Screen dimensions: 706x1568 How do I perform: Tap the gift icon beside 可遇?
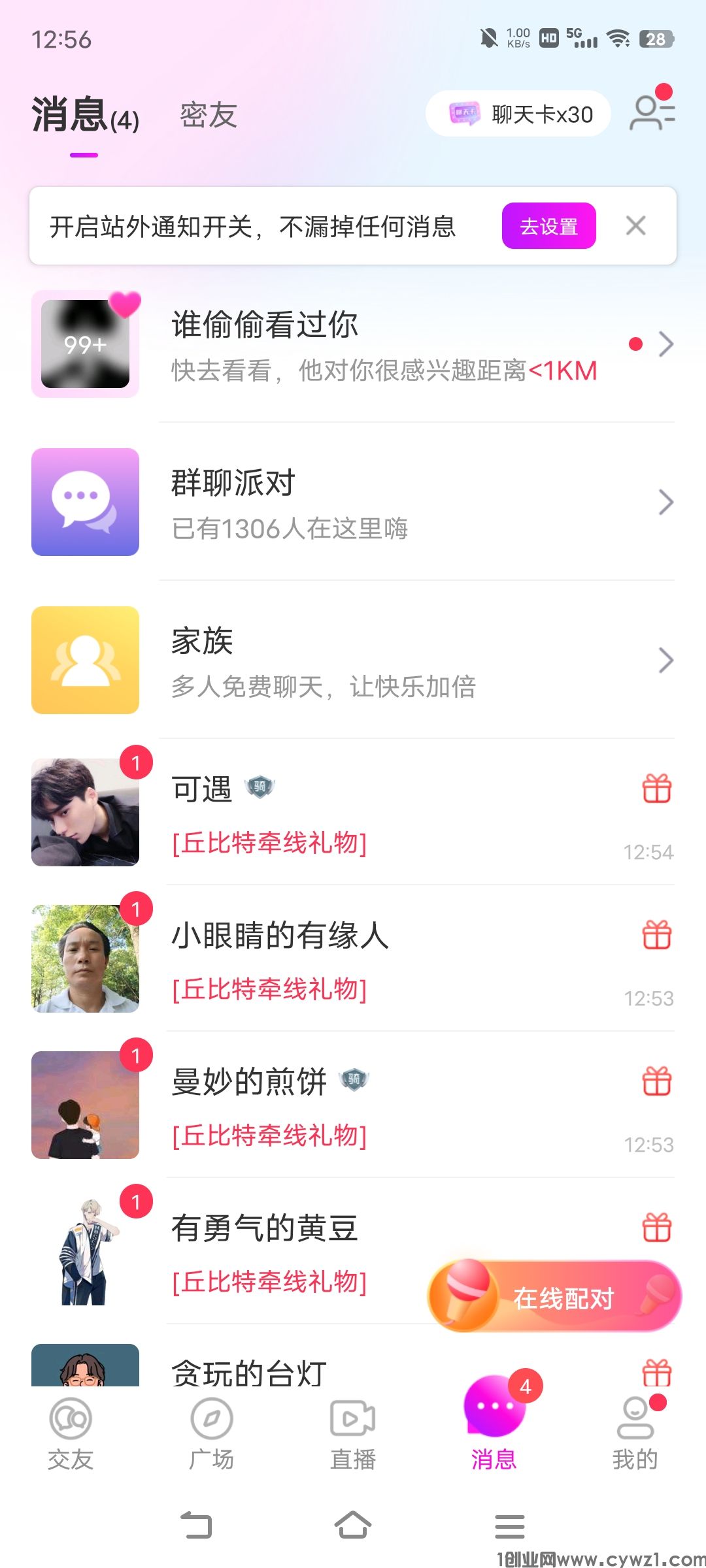click(657, 789)
